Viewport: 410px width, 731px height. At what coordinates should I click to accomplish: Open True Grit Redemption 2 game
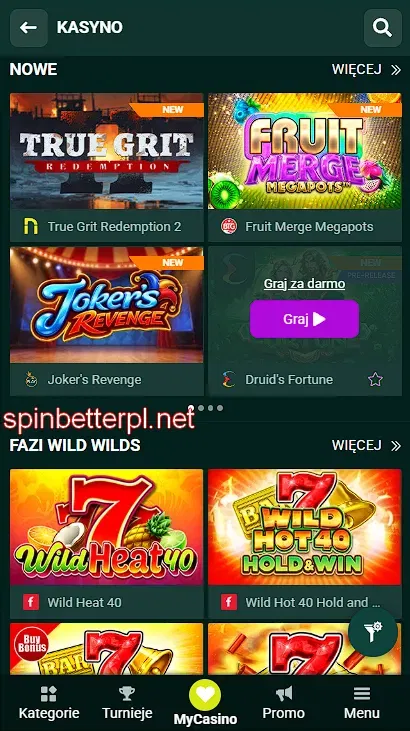coord(107,167)
